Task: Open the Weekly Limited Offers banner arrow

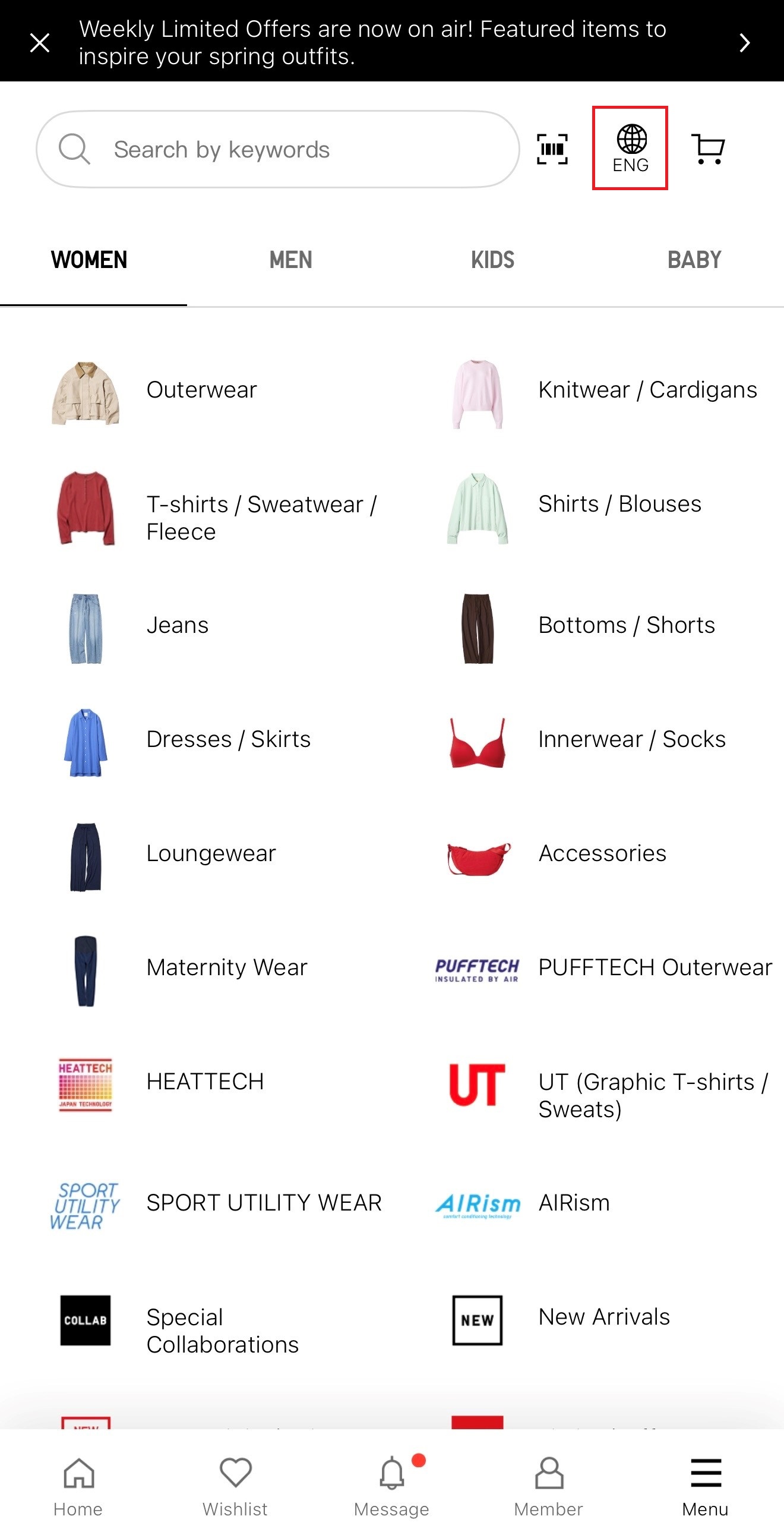Action: [x=744, y=42]
